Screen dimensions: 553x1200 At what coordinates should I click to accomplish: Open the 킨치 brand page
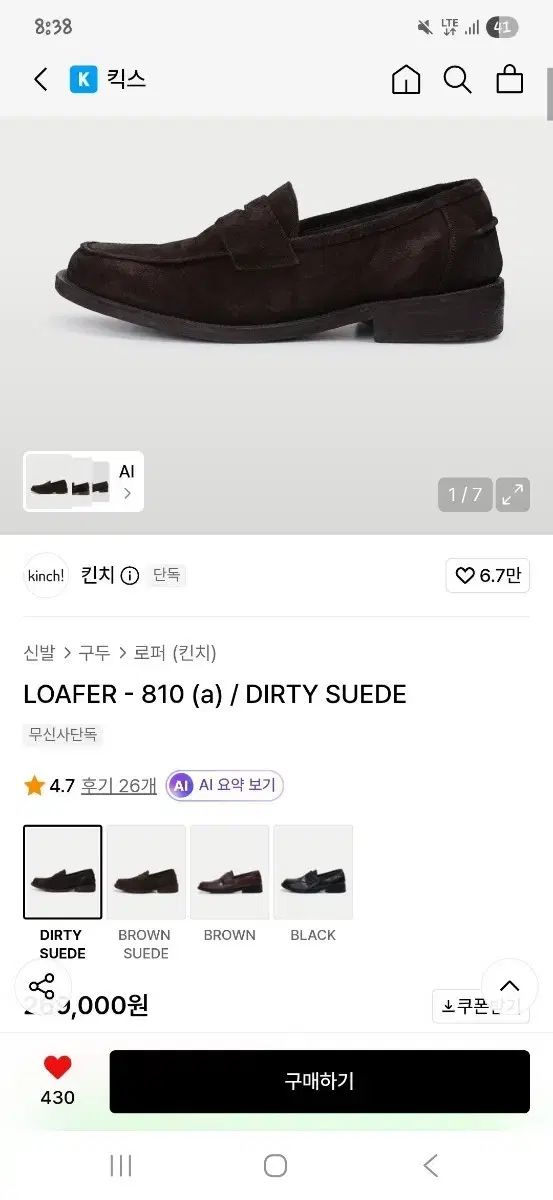click(x=98, y=575)
